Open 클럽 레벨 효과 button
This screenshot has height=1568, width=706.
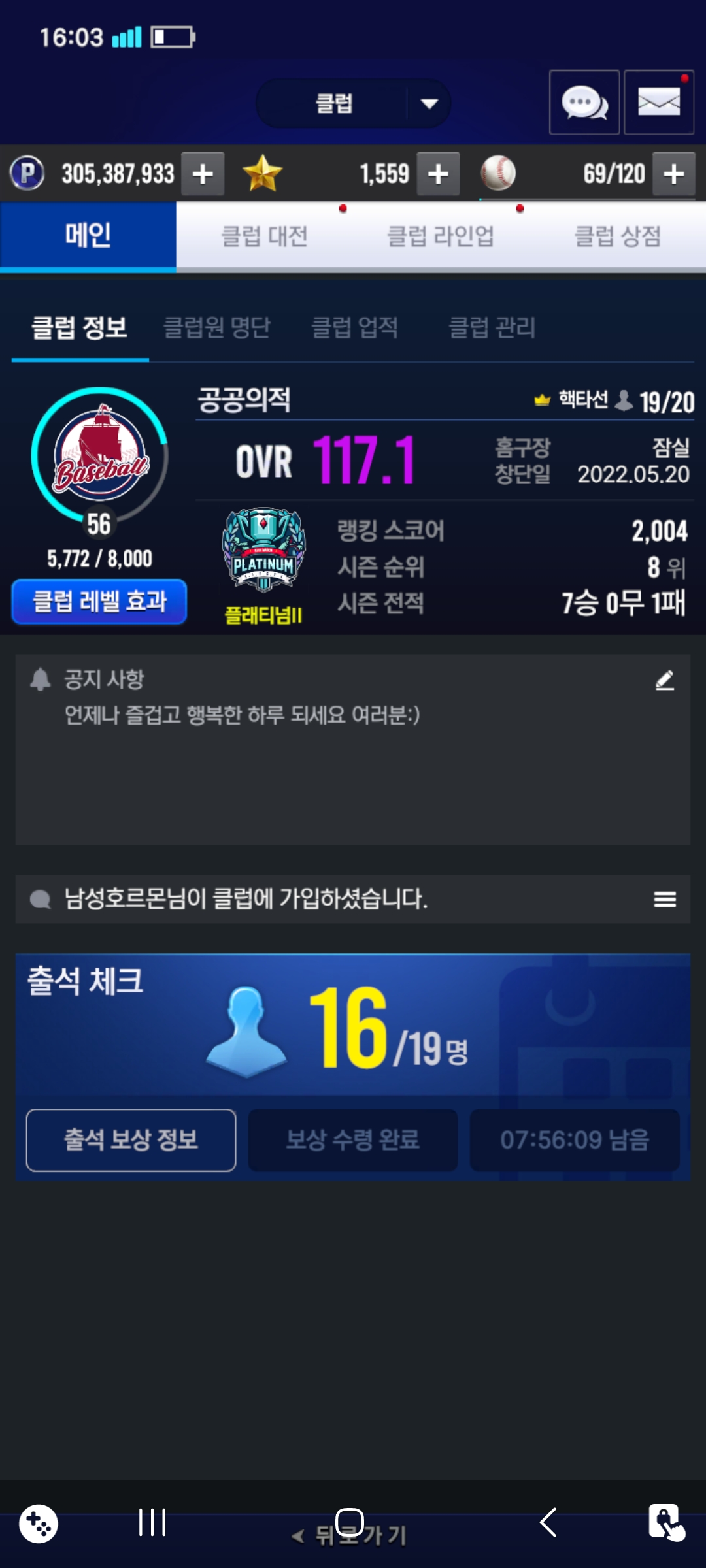(99, 601)
